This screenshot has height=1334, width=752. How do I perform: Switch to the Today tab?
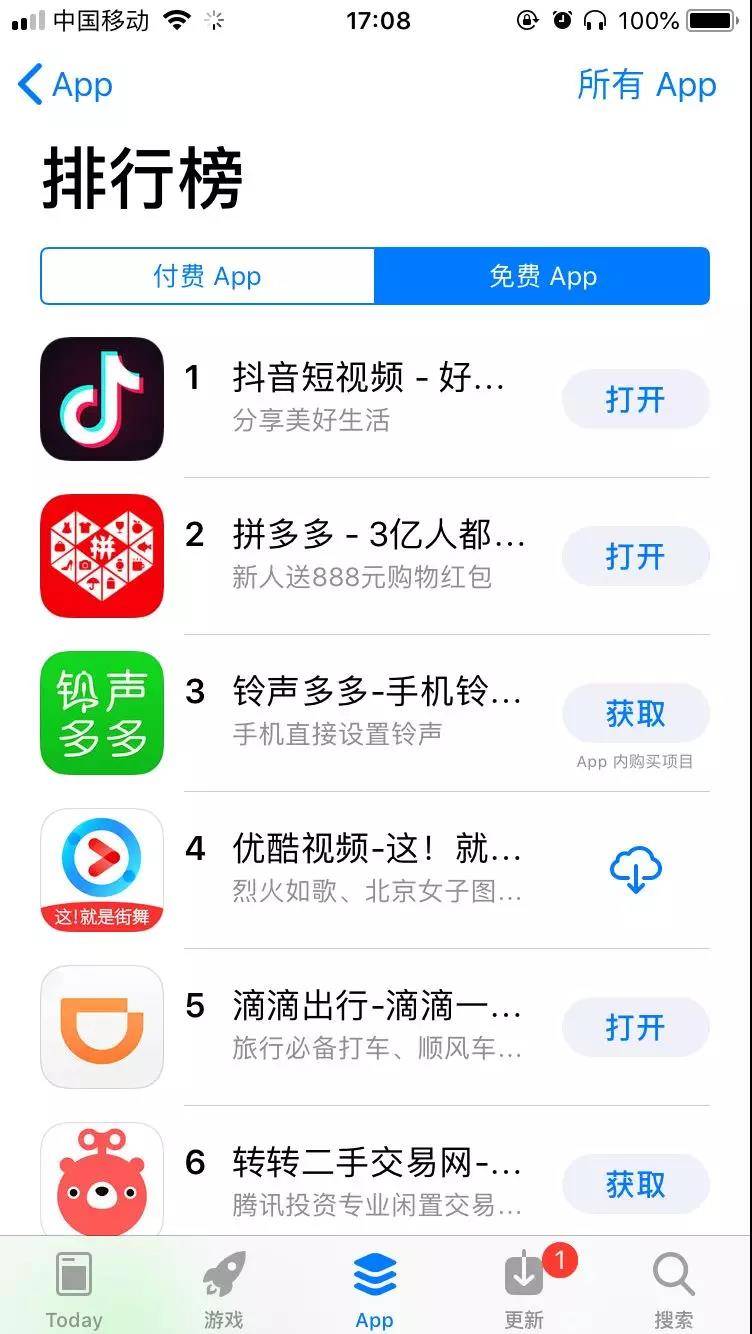pos(74,1288)
